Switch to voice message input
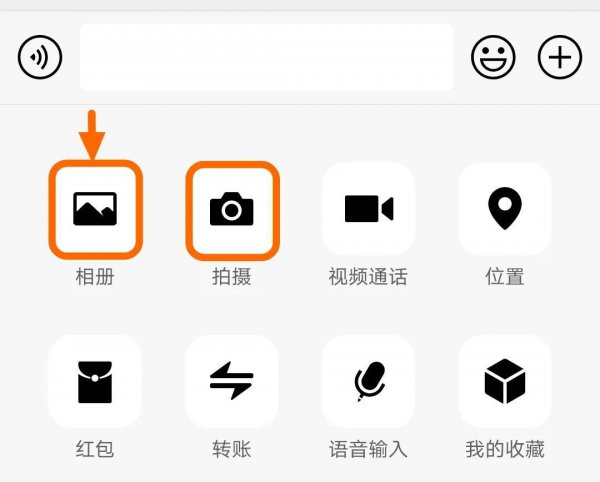 40,58
